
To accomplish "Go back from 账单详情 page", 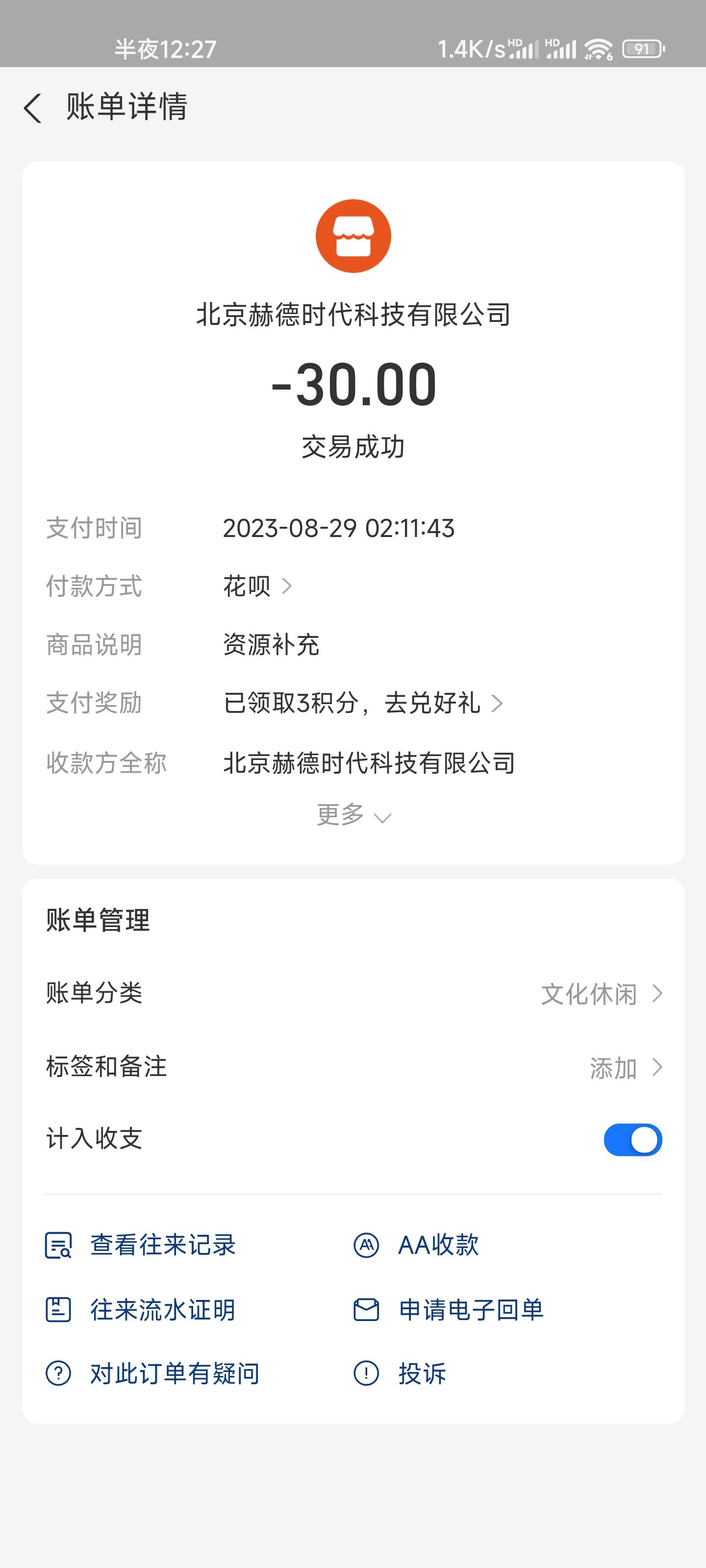I will coord(33,108).
